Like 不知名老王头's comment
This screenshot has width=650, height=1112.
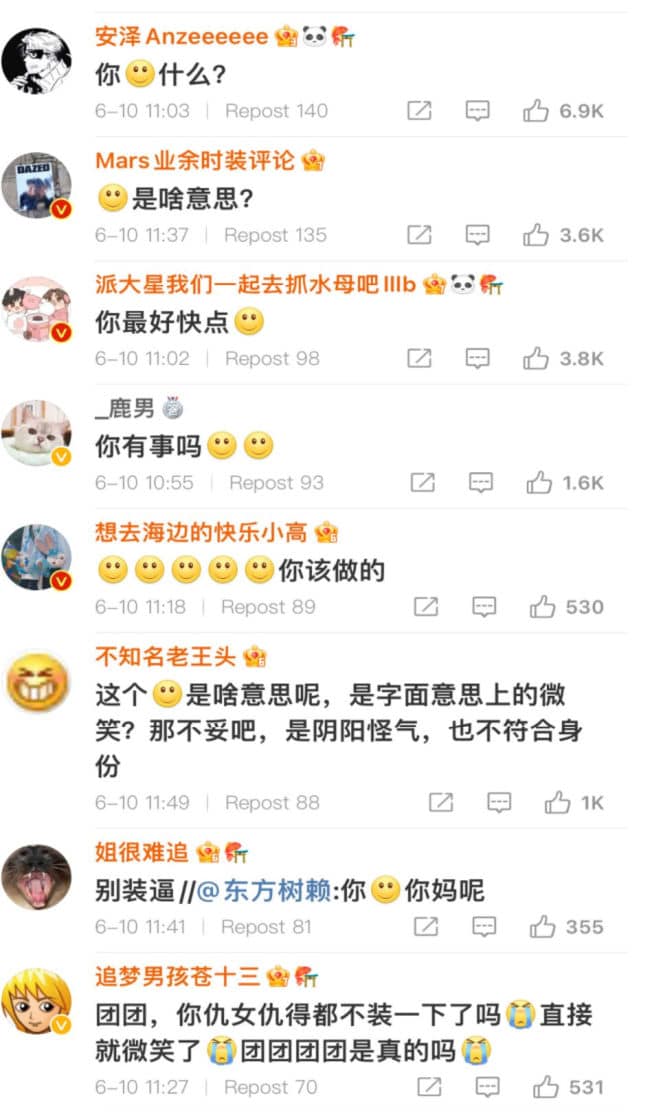pyautogui.click(x=557, y=803)
